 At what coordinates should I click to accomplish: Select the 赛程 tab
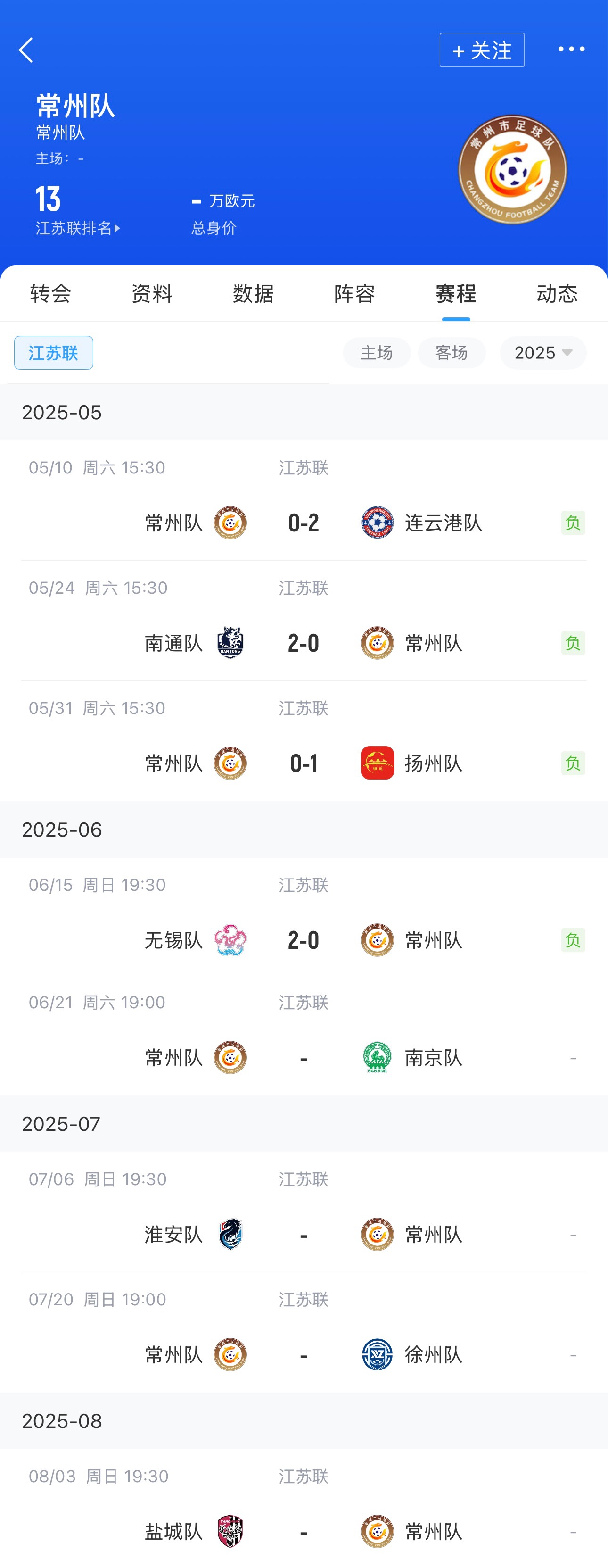(x=455, y=293)
